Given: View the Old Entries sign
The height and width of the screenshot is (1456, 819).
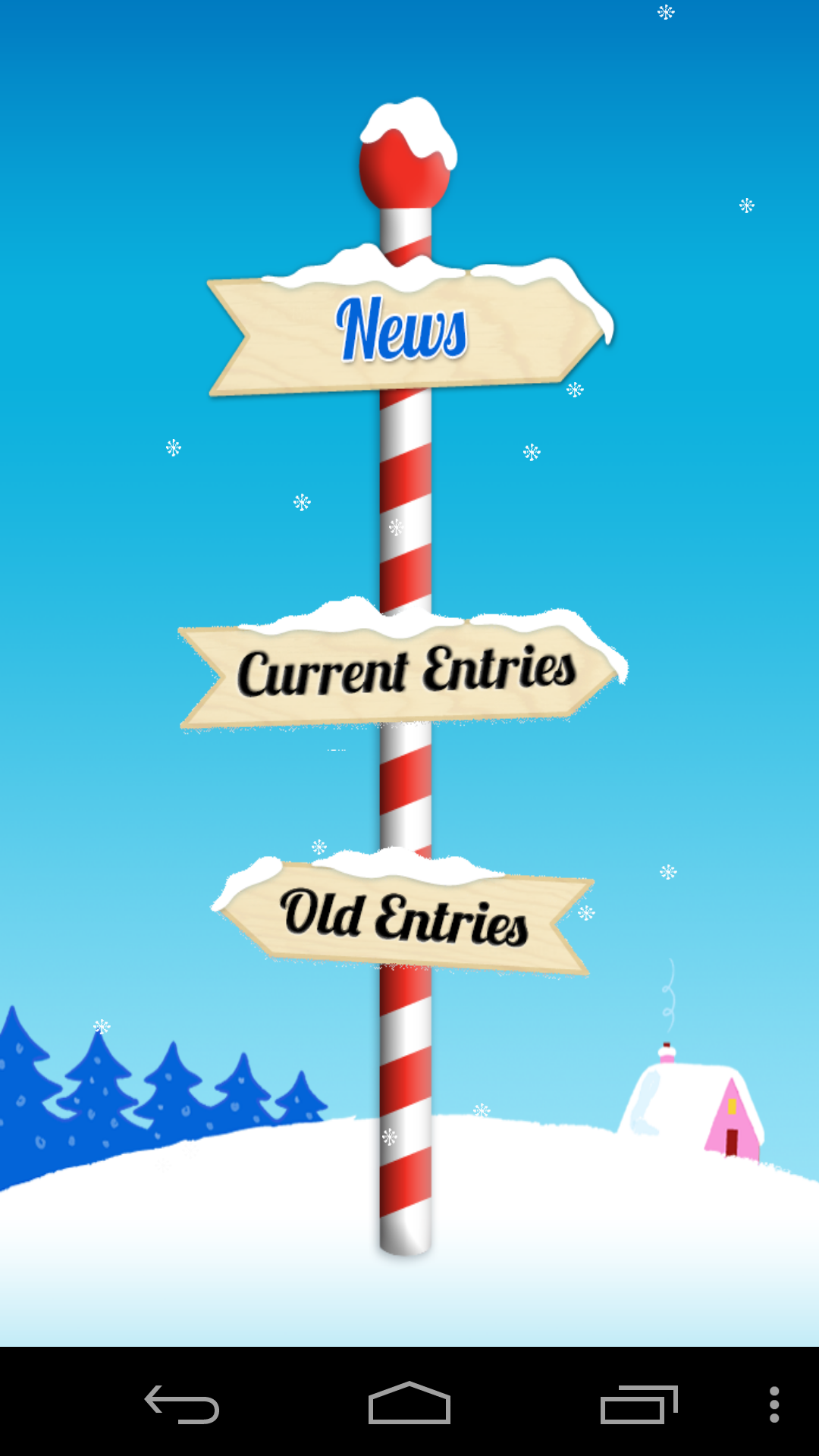Looking at the screenshot, I should pos(404,916).
